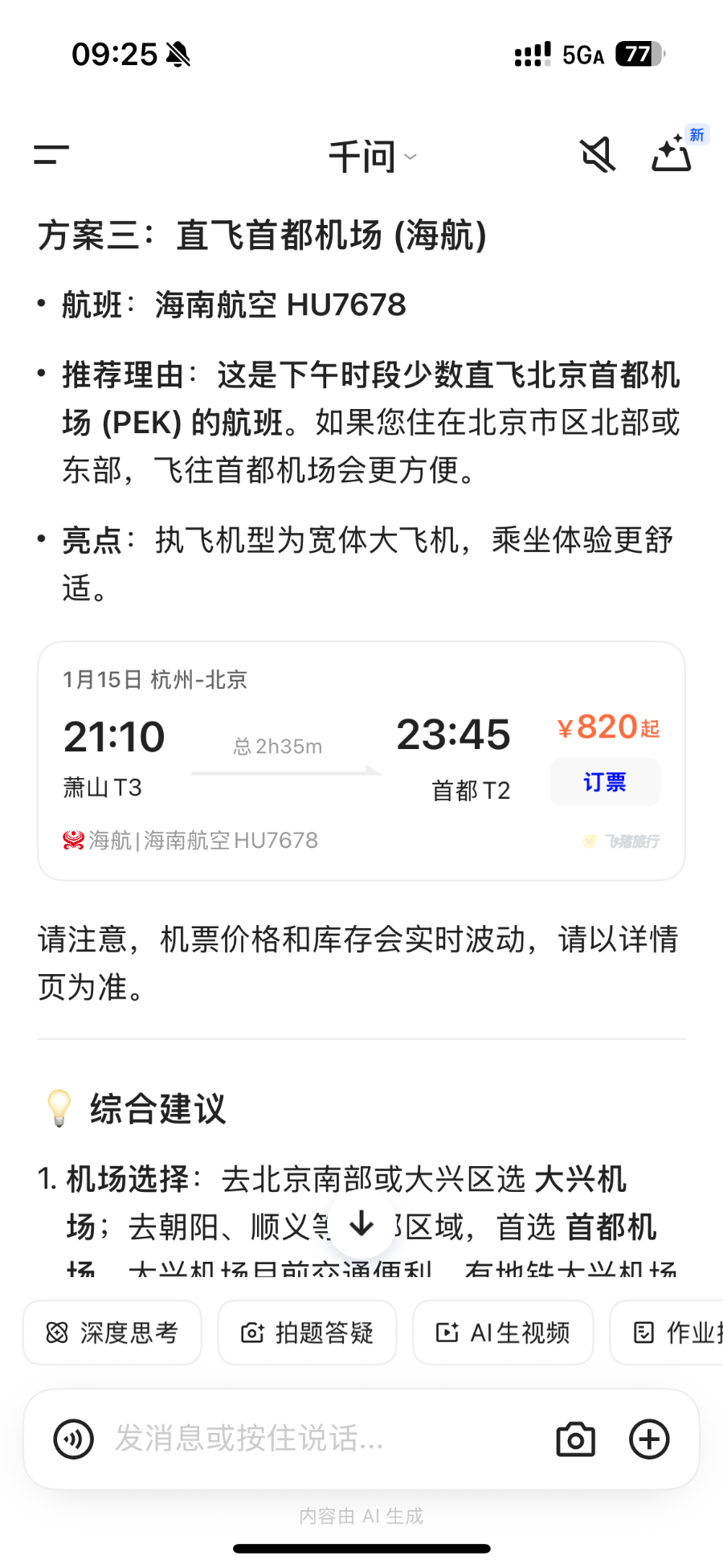This screenshot has height=1568, width=723.
Task: Open the plus attachment menu
Action: (649, 1439)
